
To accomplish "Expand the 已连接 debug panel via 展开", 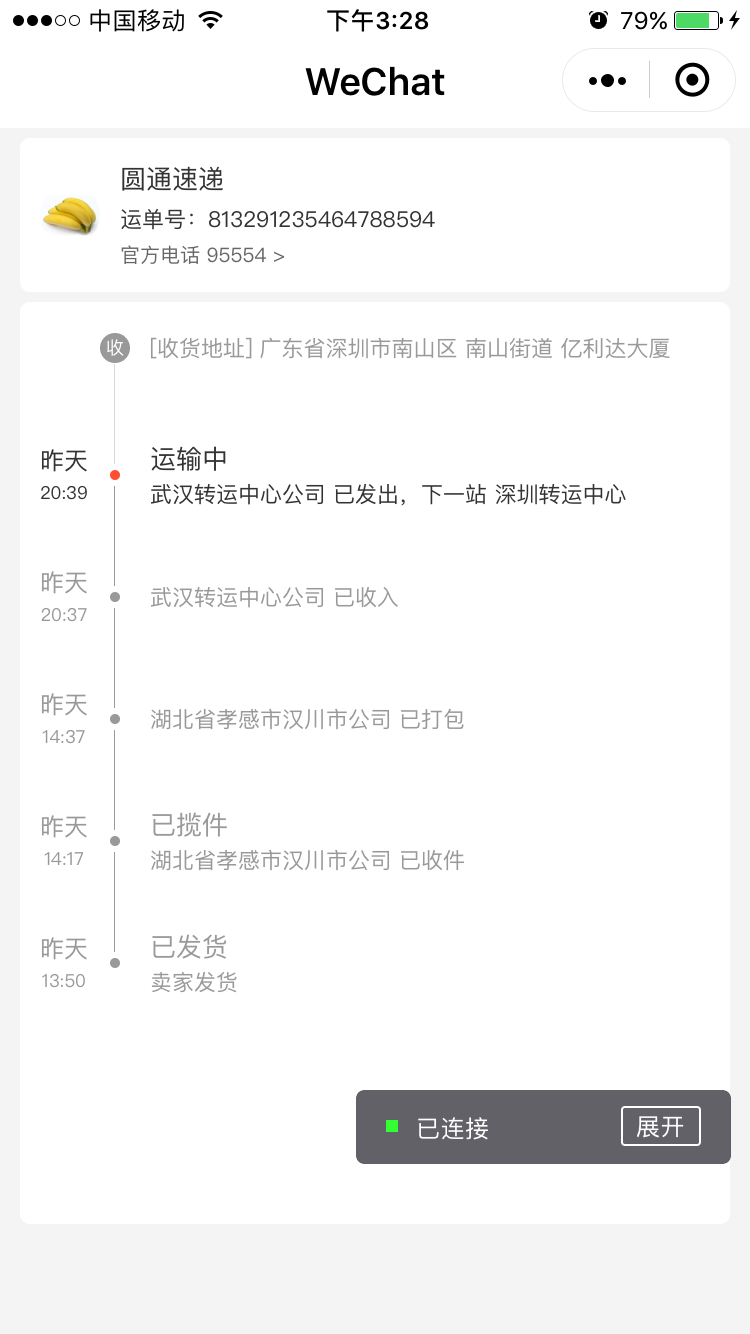I will point(661,1126).
